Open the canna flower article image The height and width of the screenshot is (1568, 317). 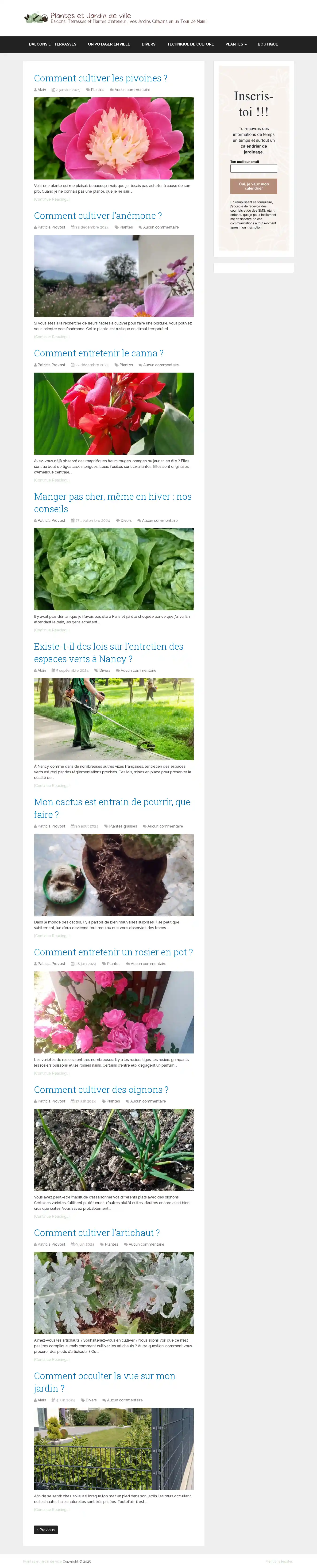point(113,413)
